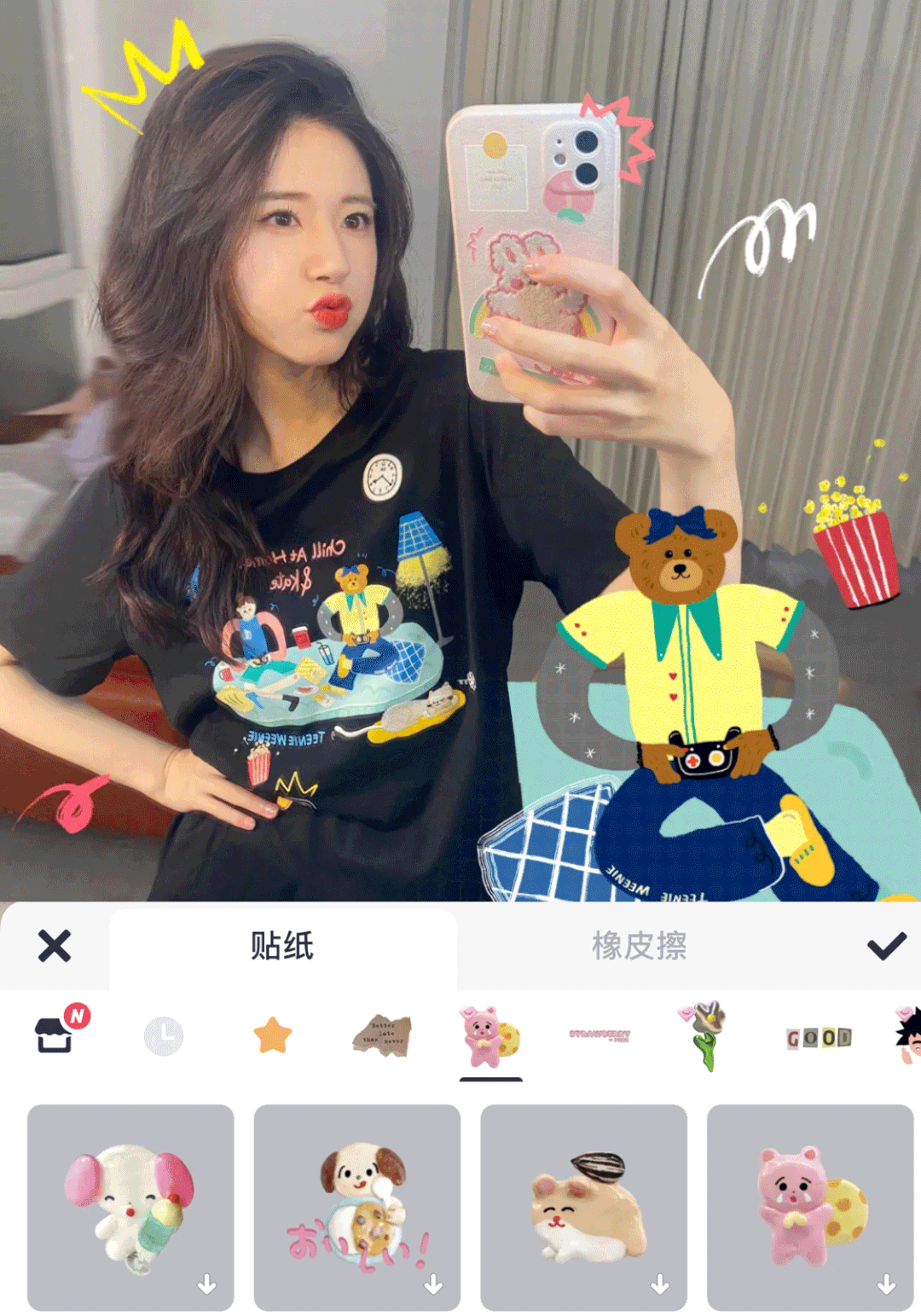Select the pink pig sticker pack
Viewport: 921px width, 1316px height.
pos(489,1036)
